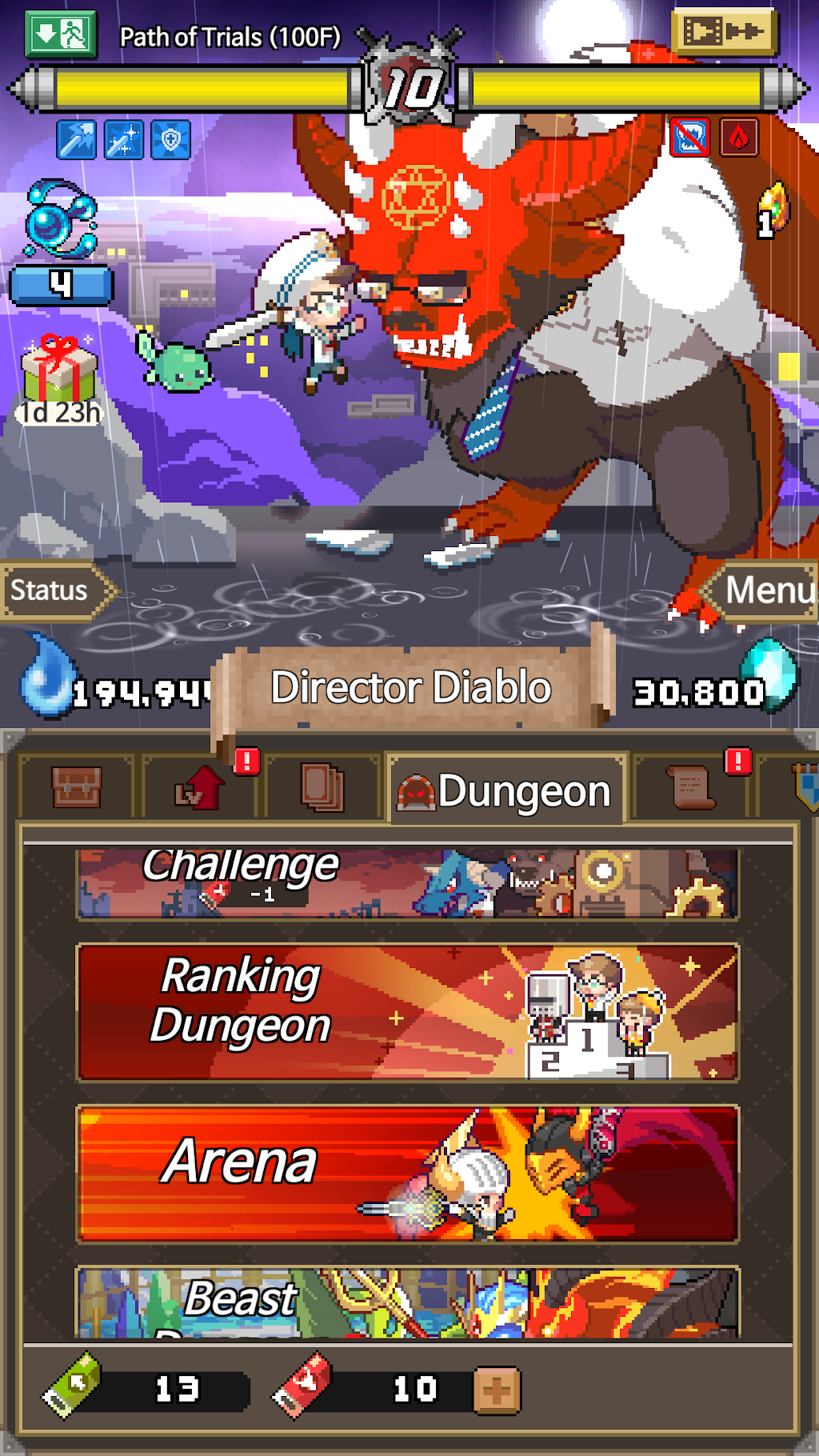819x1456 pixels.
Task: Tap the golden feather item icon
Action: [773, 210]
